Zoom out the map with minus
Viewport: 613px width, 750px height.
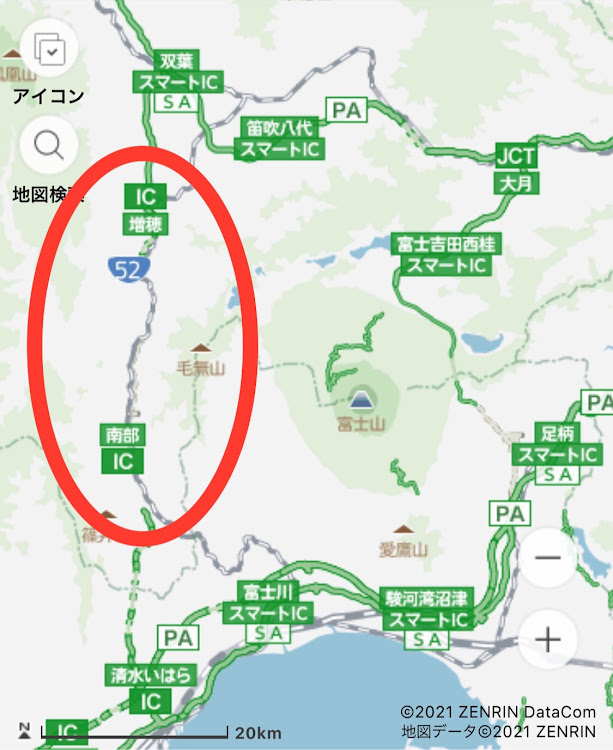548,557
